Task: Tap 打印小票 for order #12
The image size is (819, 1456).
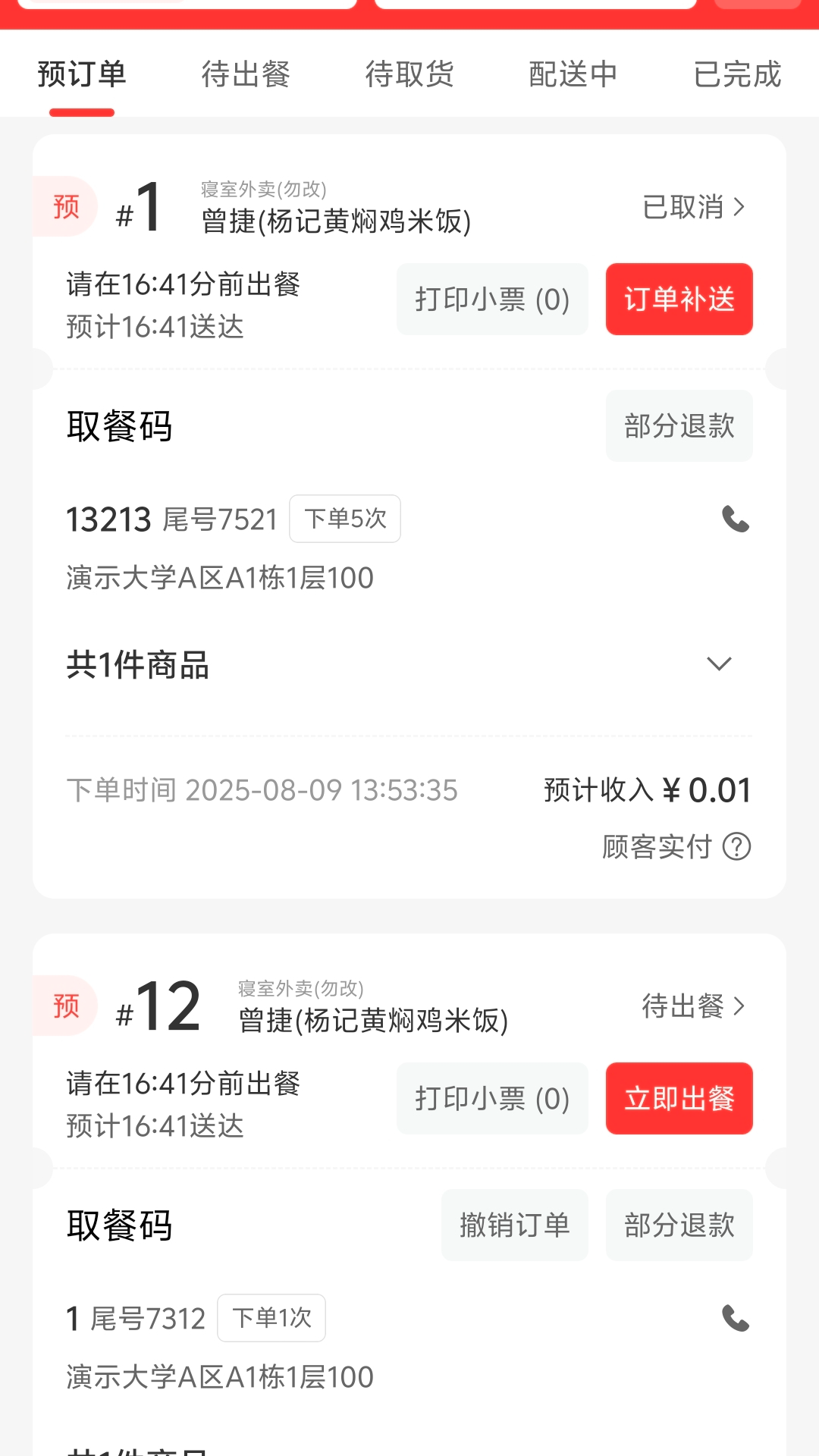Action: 492,1099
